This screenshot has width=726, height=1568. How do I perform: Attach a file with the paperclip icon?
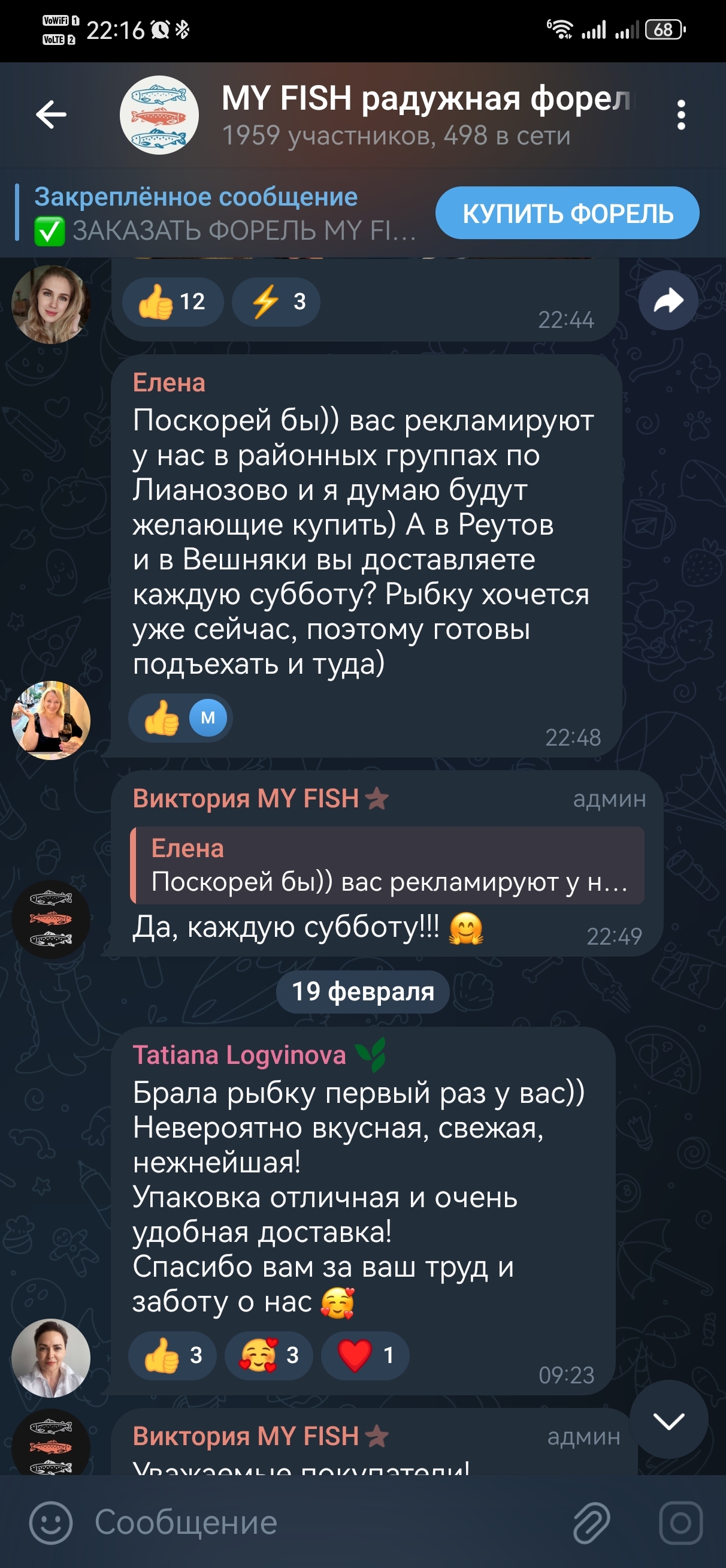tap(591, 1522)
